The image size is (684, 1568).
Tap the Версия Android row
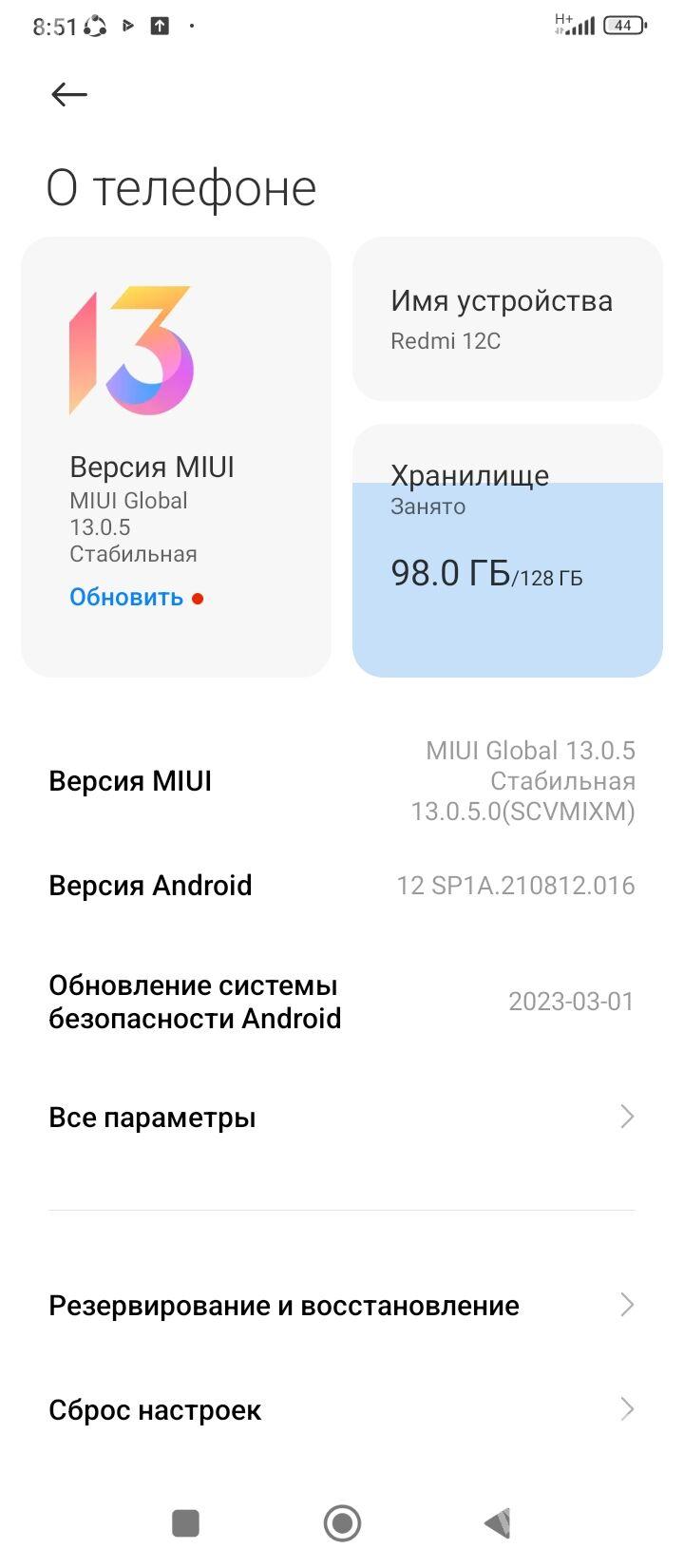pos(342,886)
